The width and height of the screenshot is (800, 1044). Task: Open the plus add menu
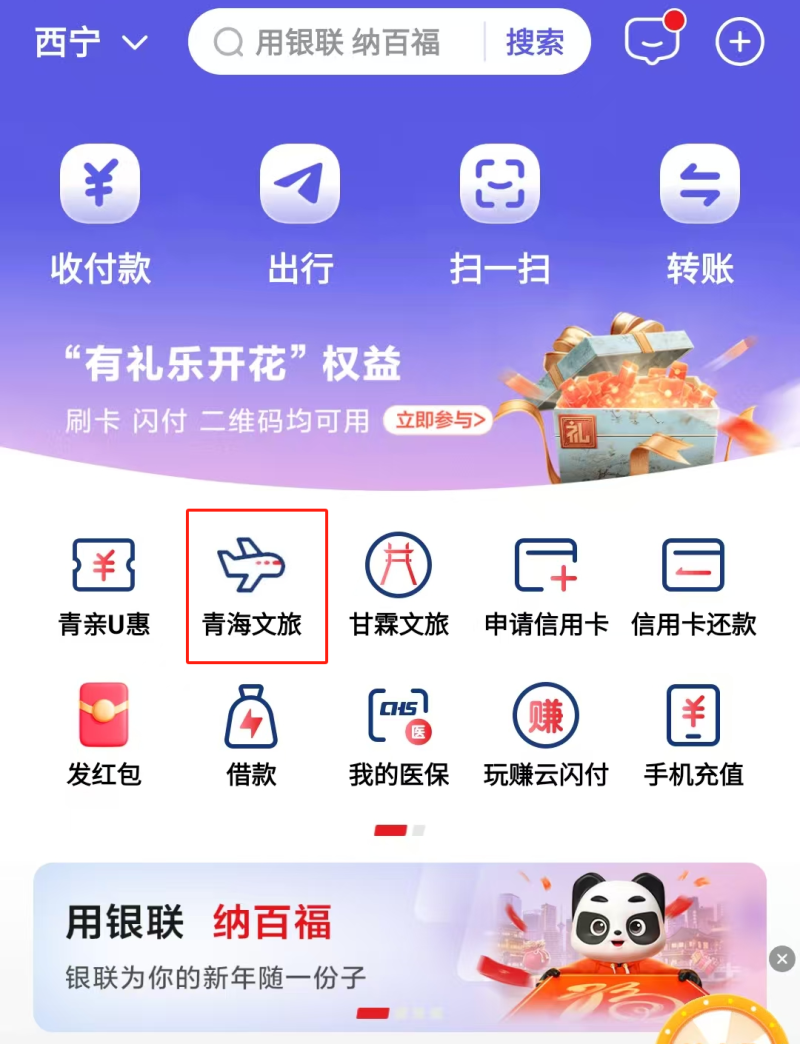[x=740, y=42]
